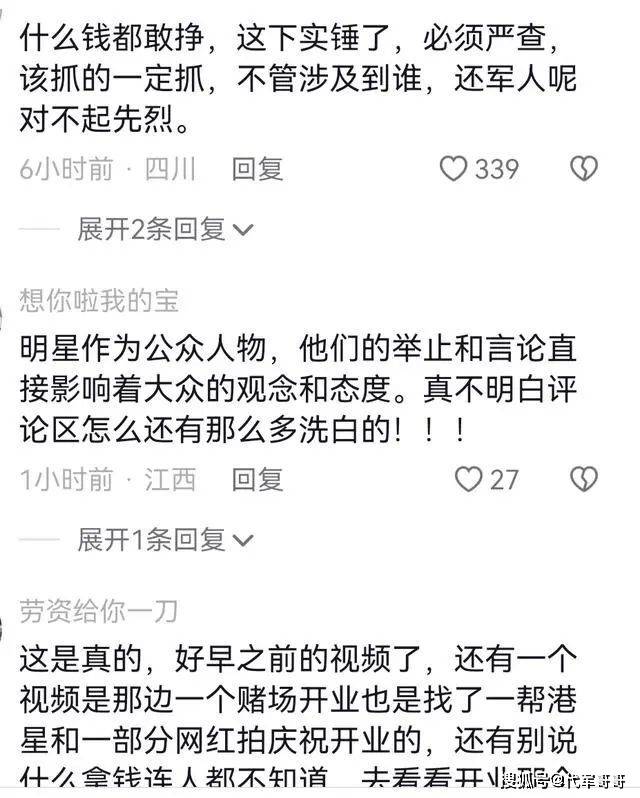
Task: Dislike the comment from 江西
Action: point(583,480)
